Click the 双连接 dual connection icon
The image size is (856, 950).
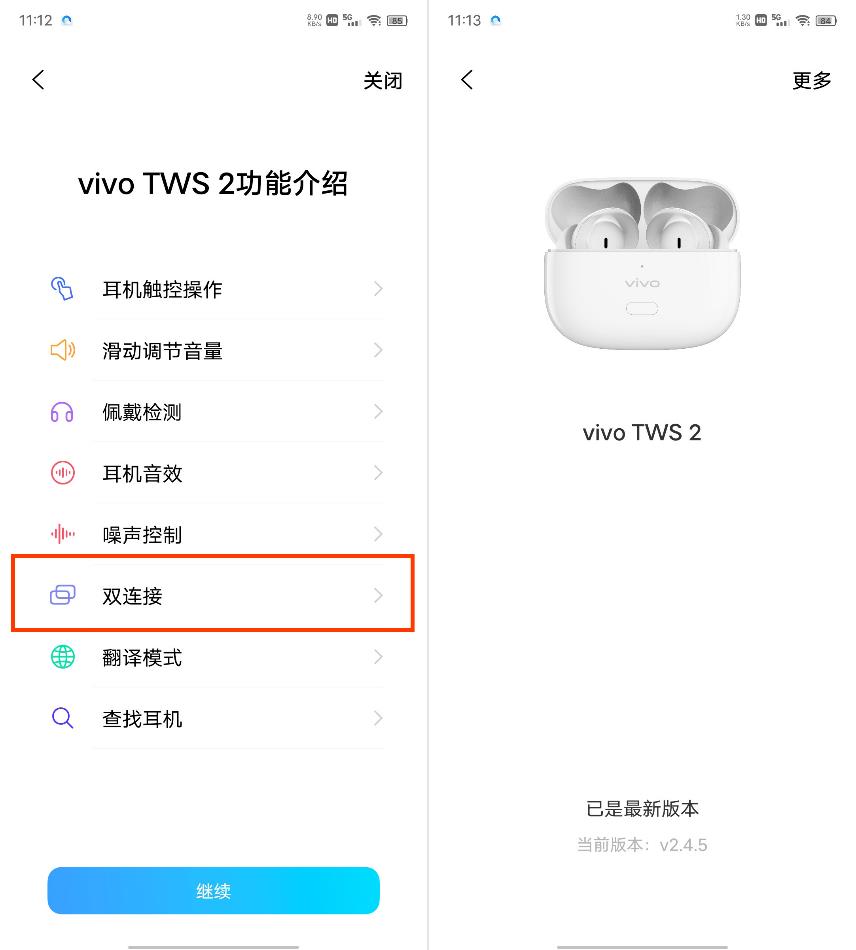pyautogui.click(x=63, y=595)
